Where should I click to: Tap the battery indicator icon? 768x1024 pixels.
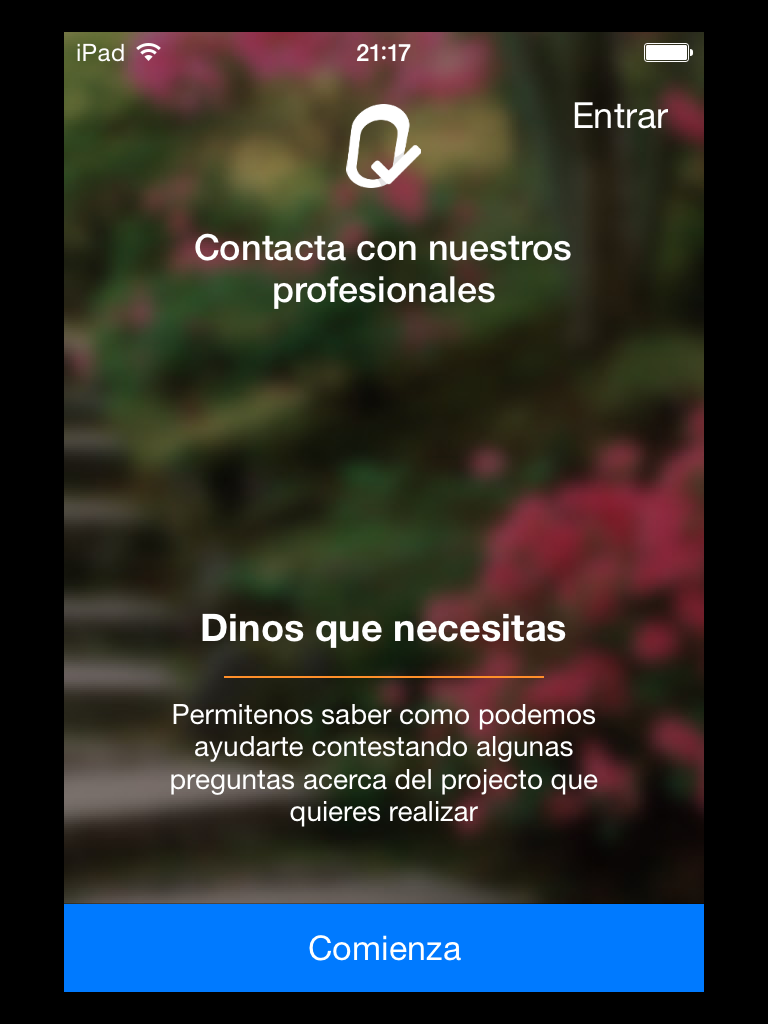(x=668, y=51)
